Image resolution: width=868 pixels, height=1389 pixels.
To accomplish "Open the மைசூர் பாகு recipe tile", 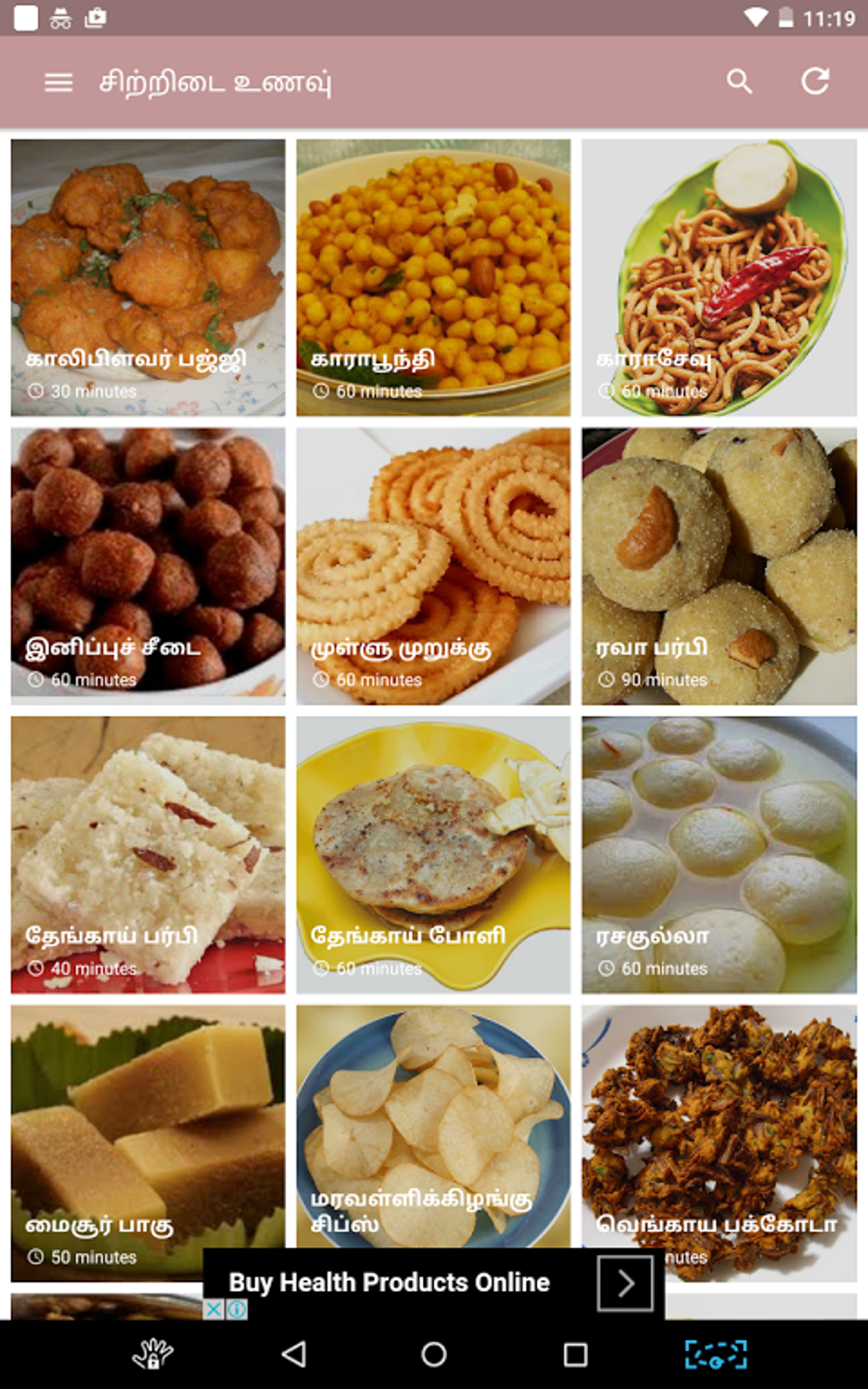I will pyautogui.click(x=148, y=1132).
